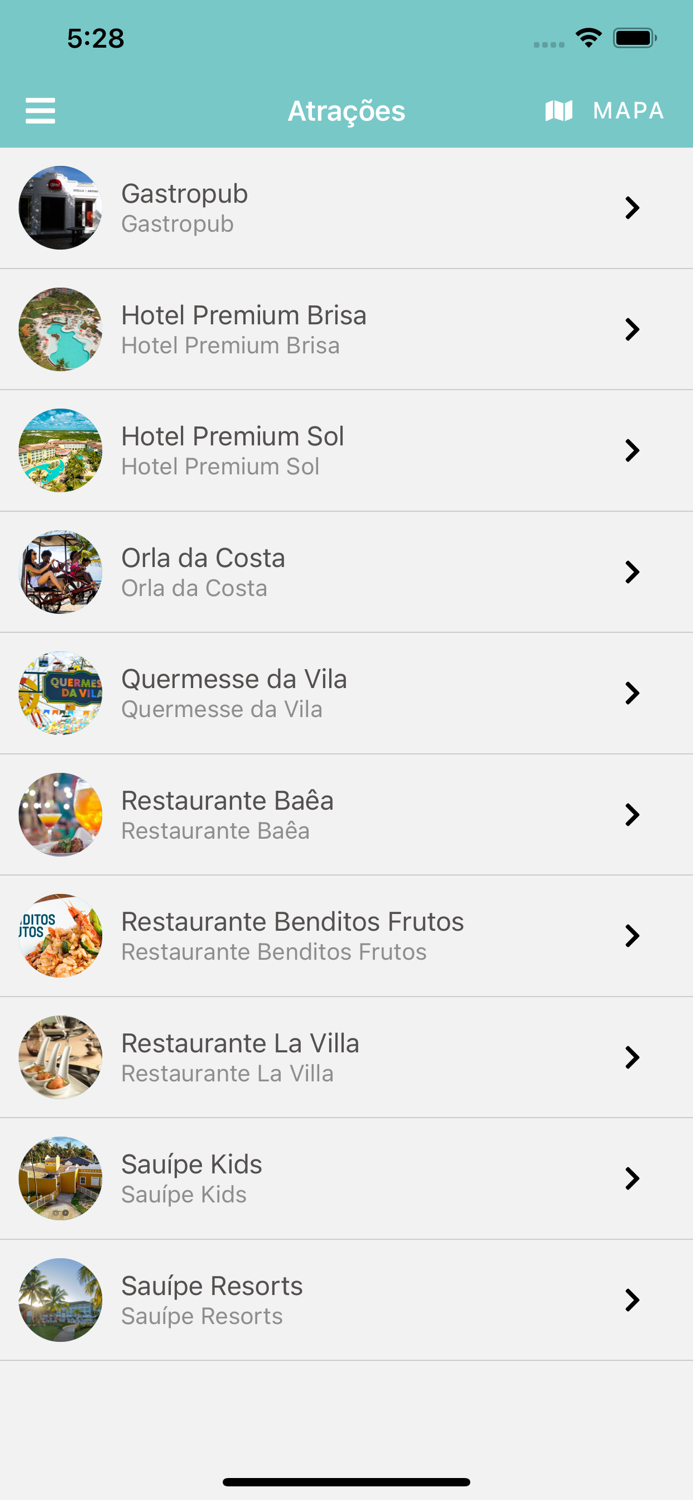This screenshot has height=1500, width=693.
Task: Open the Sauípe Kids attraction
Action: point(346,1178)
